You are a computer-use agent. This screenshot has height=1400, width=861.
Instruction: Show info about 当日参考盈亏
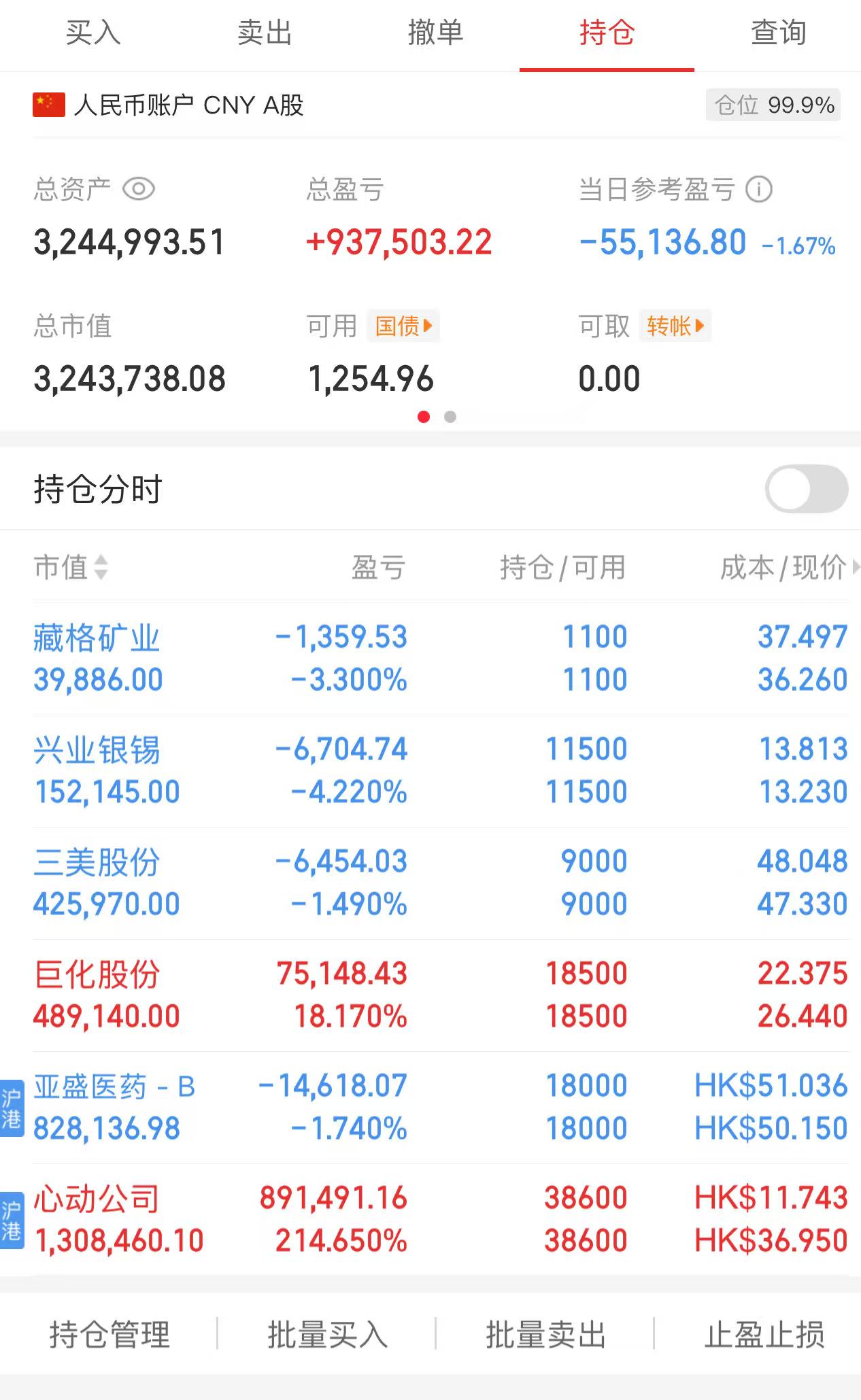[x=759, y=189]
